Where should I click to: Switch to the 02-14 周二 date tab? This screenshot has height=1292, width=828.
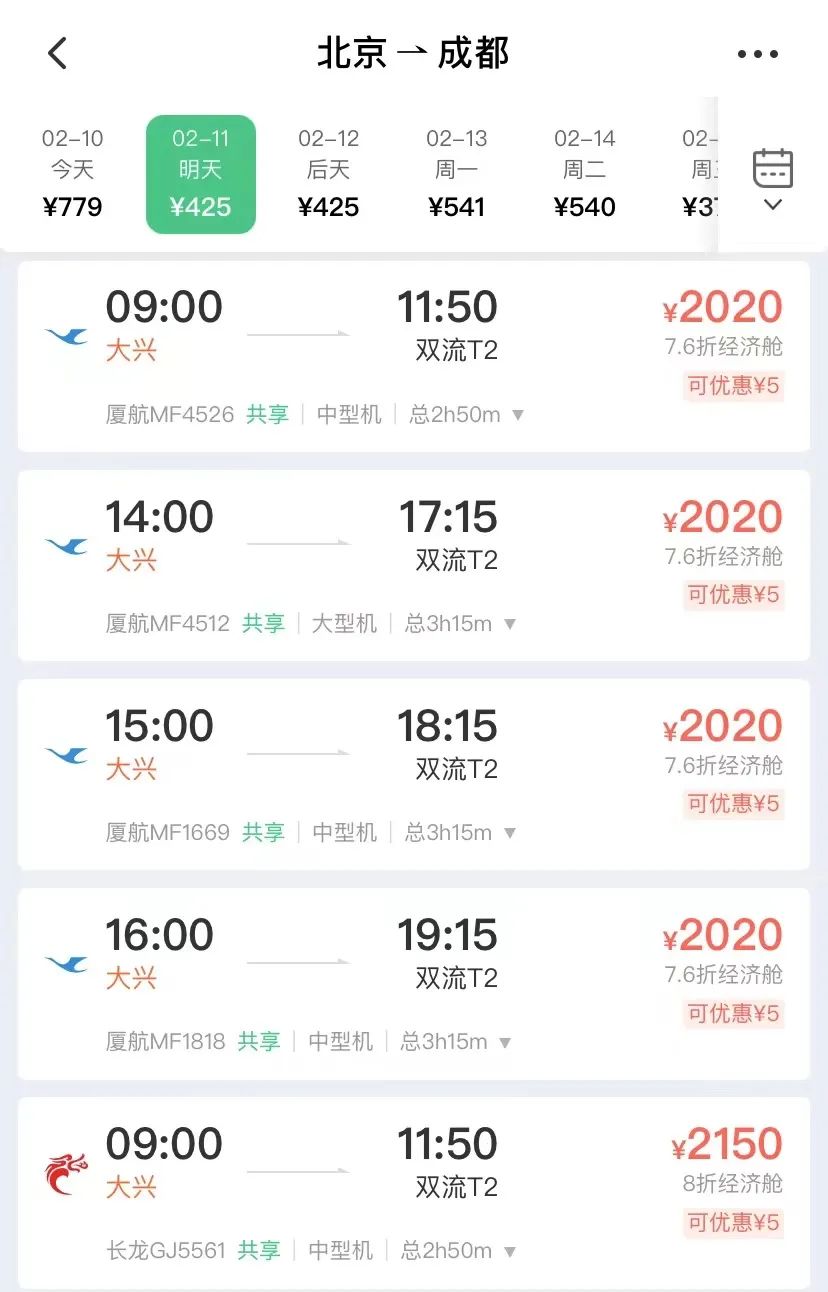585,172
